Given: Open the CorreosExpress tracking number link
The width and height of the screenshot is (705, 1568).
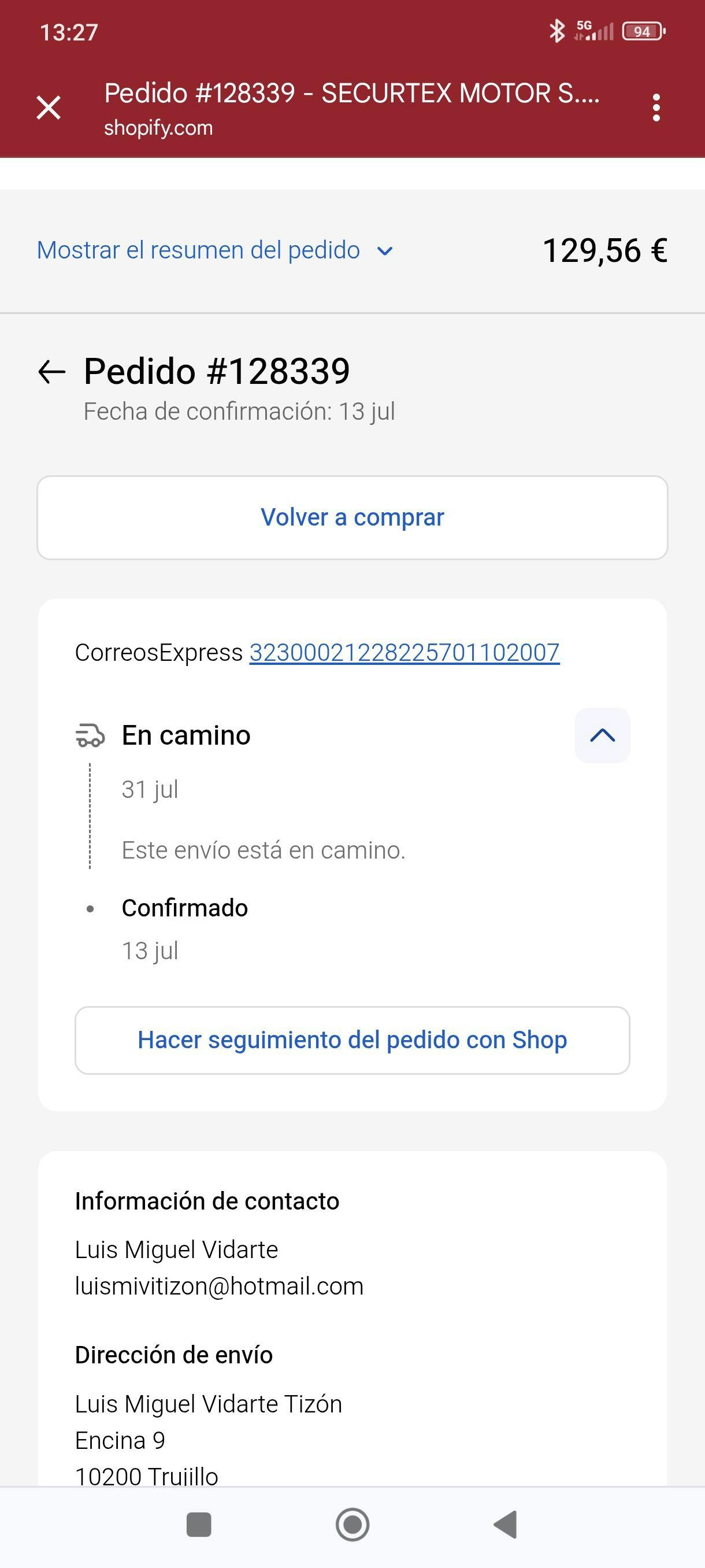Looking at the screenshot, I should (404, 653).
